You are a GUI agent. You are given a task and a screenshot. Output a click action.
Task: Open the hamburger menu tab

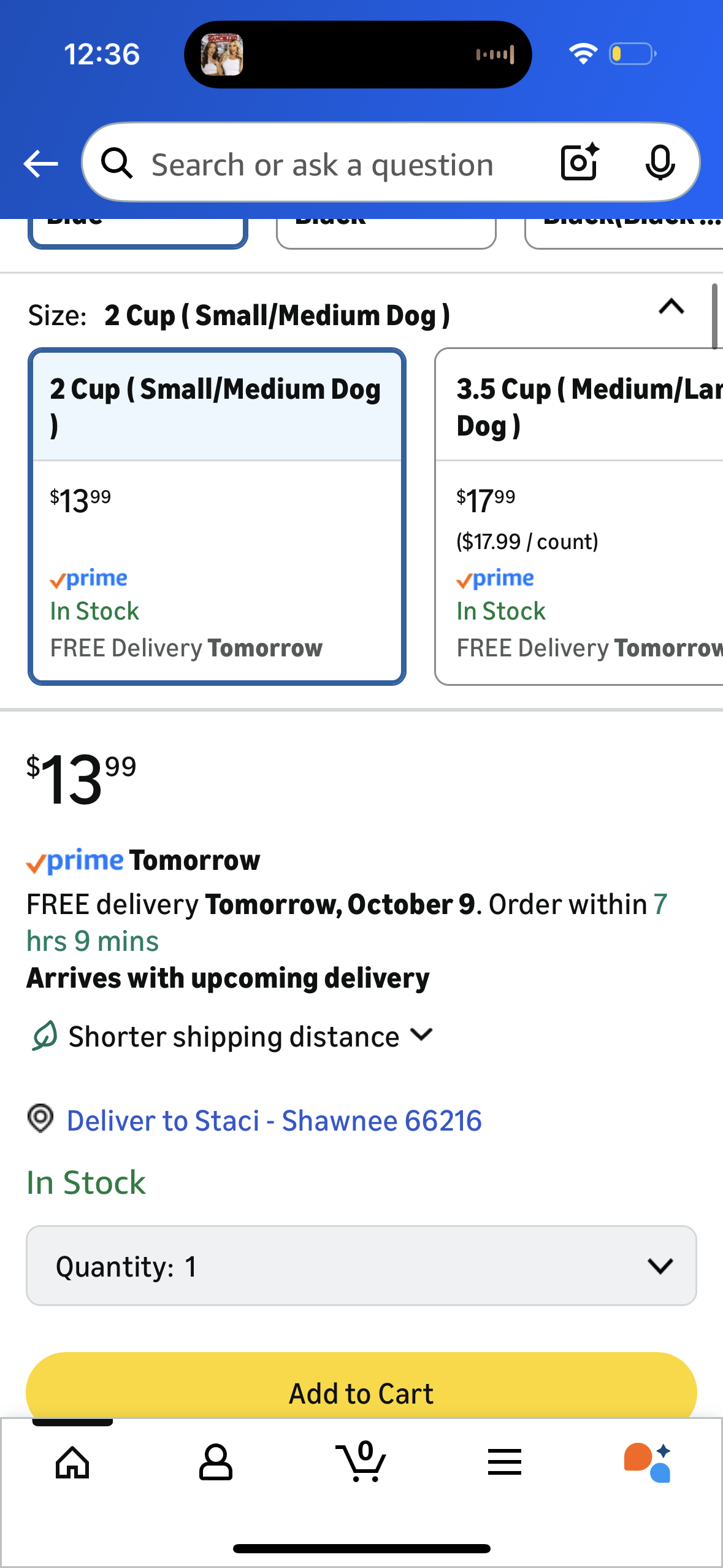click(505, 1462)
